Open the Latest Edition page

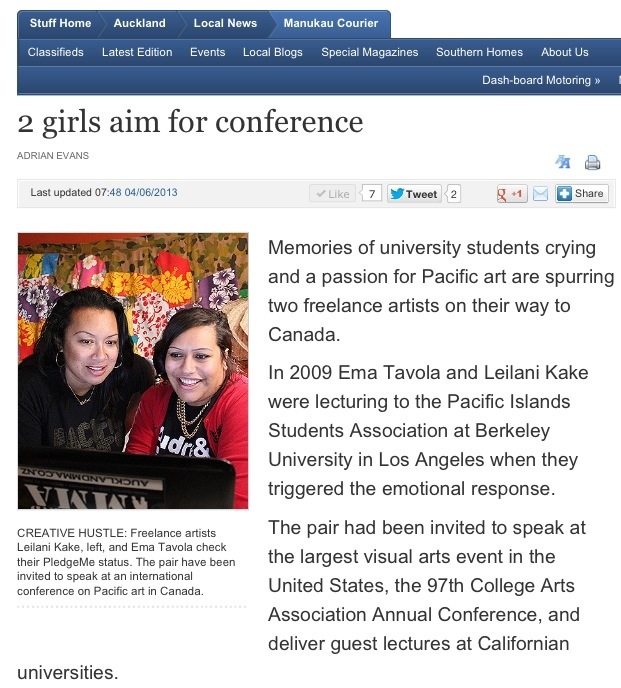(137, 52)
